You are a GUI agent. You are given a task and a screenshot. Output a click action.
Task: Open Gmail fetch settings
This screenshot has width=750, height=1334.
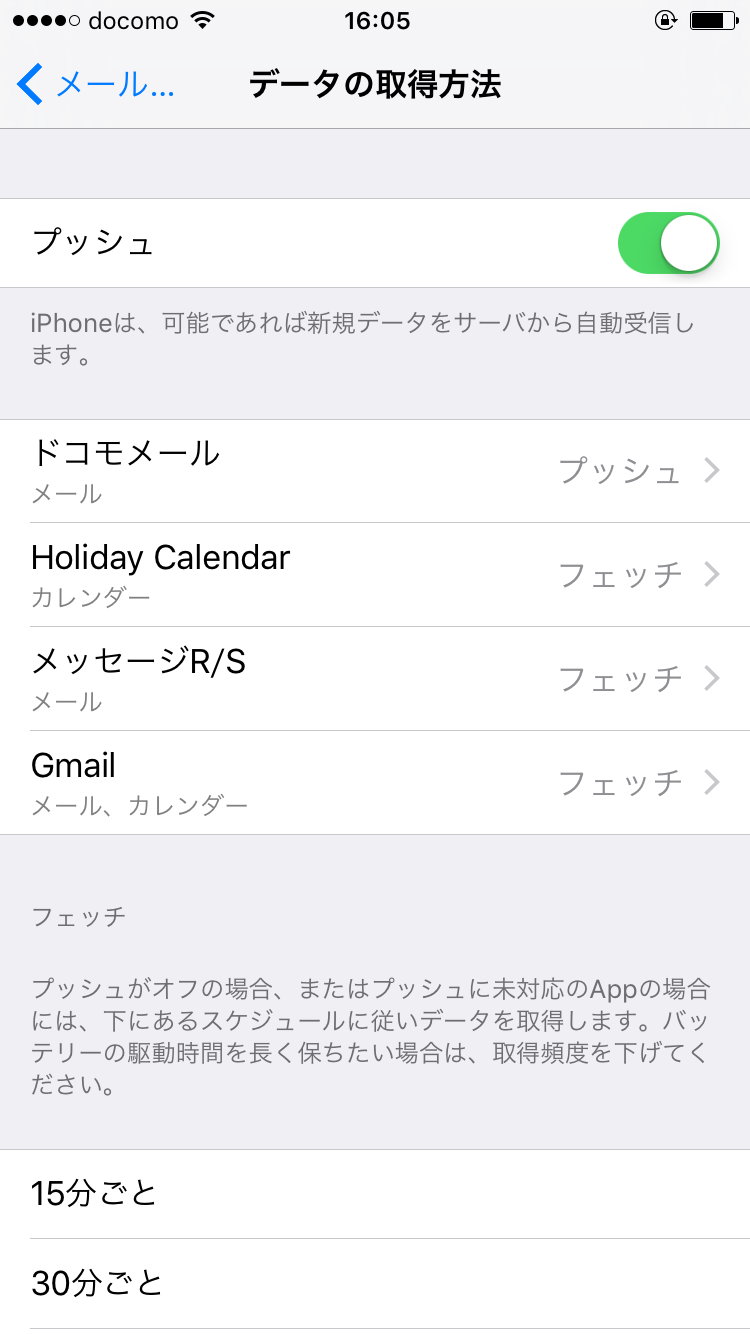pos(375,783)
